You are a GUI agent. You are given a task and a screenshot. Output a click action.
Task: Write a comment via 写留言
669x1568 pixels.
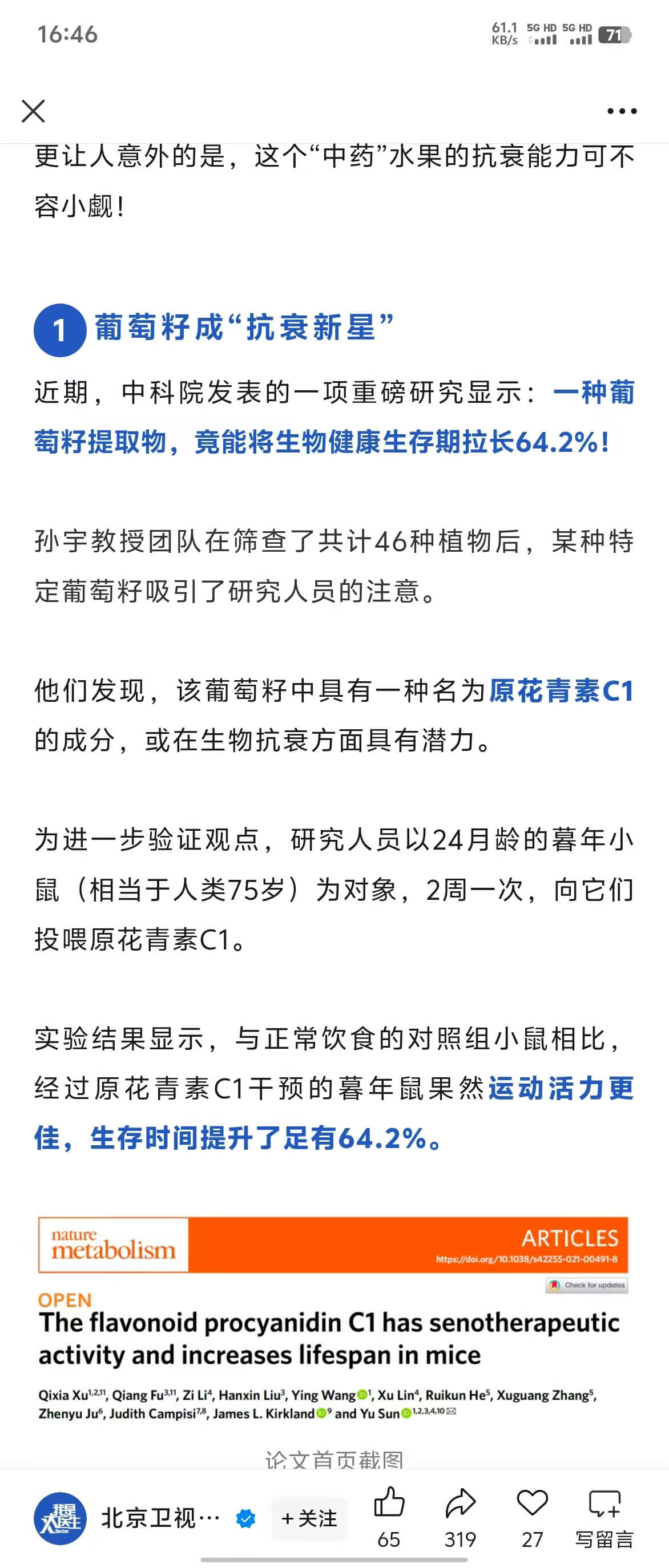click(x=604, y=1516)
